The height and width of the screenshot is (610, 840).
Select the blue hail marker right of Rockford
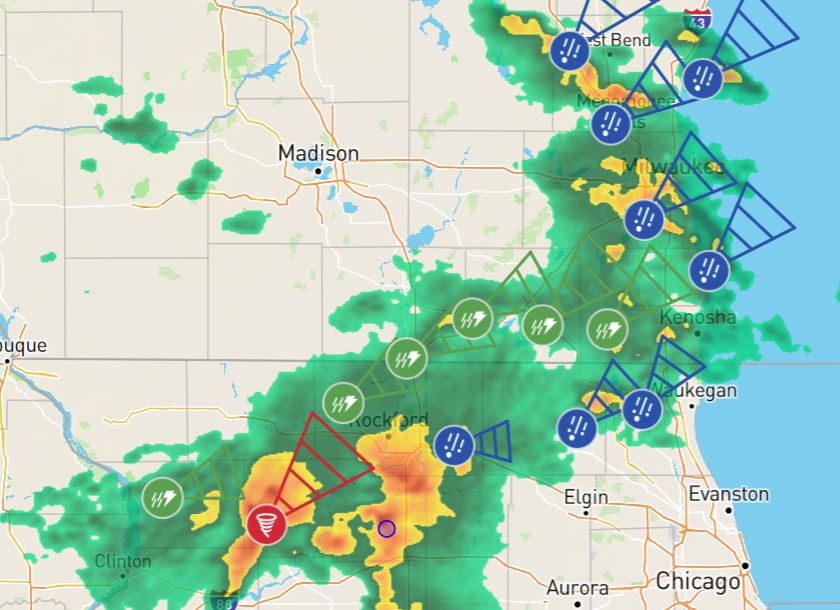454,445
